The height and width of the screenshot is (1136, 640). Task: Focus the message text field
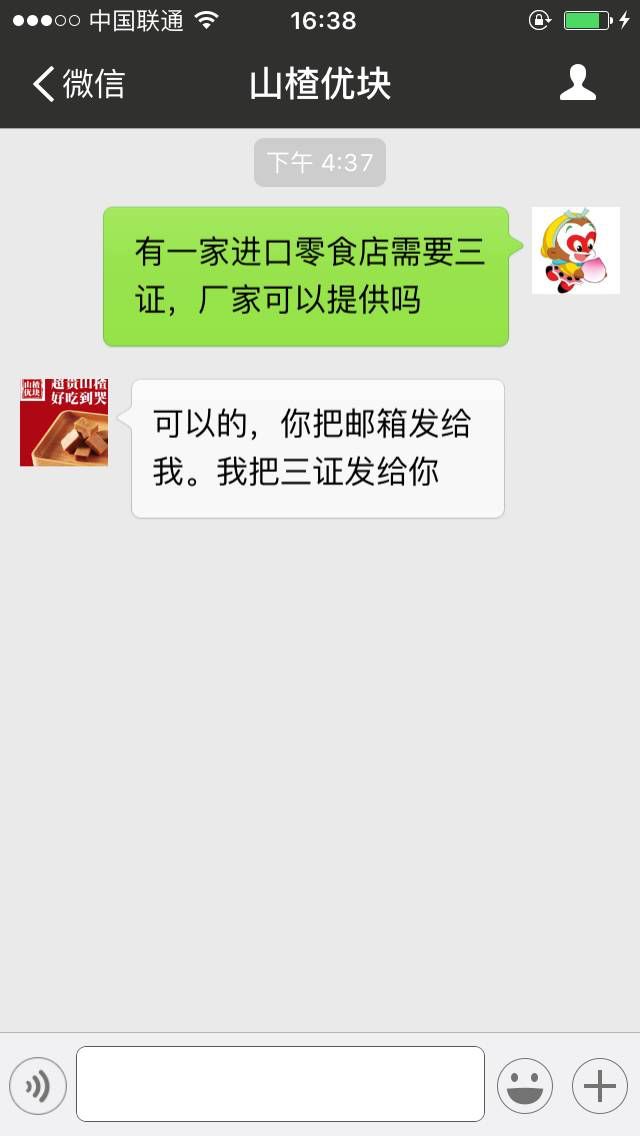coord(280,1084)
